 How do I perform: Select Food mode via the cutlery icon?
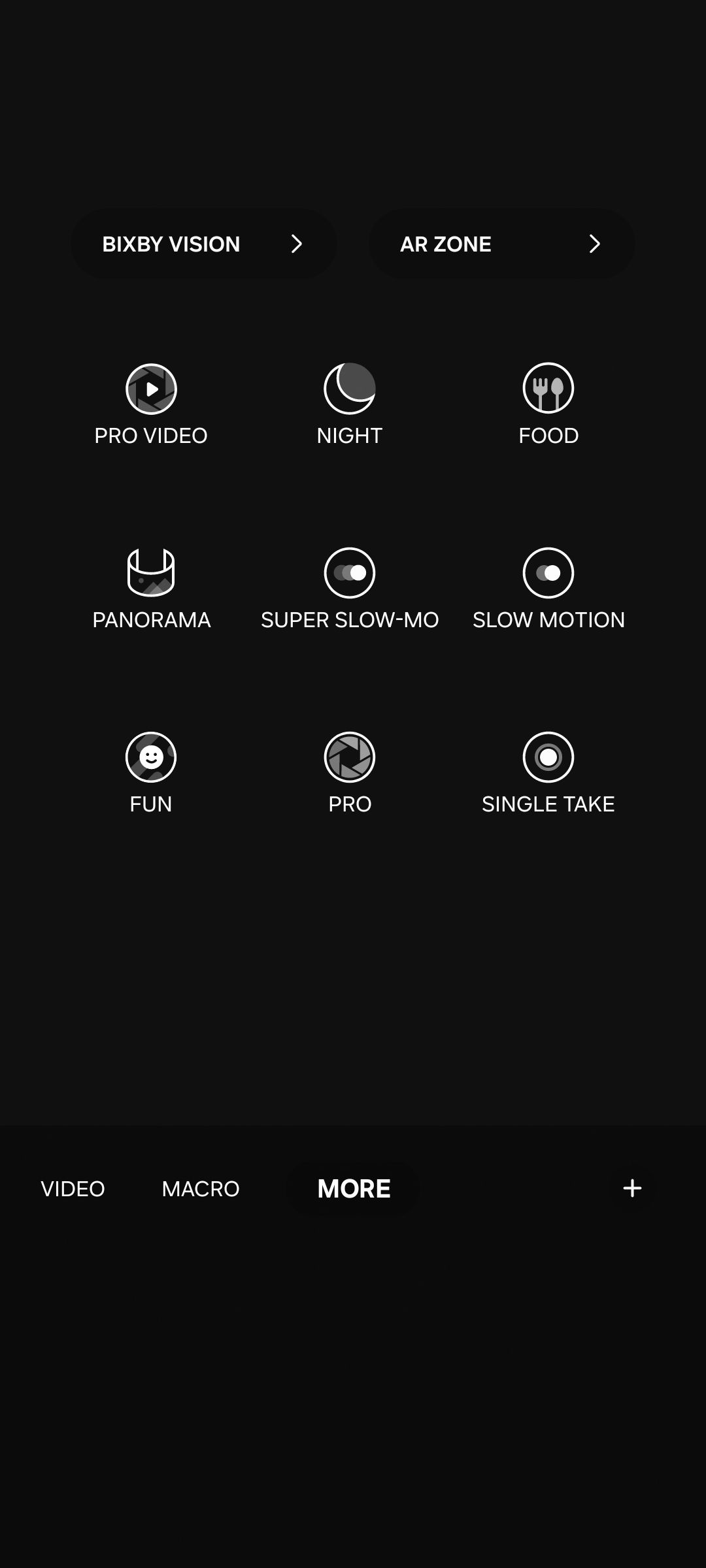[x=548, y=389]
